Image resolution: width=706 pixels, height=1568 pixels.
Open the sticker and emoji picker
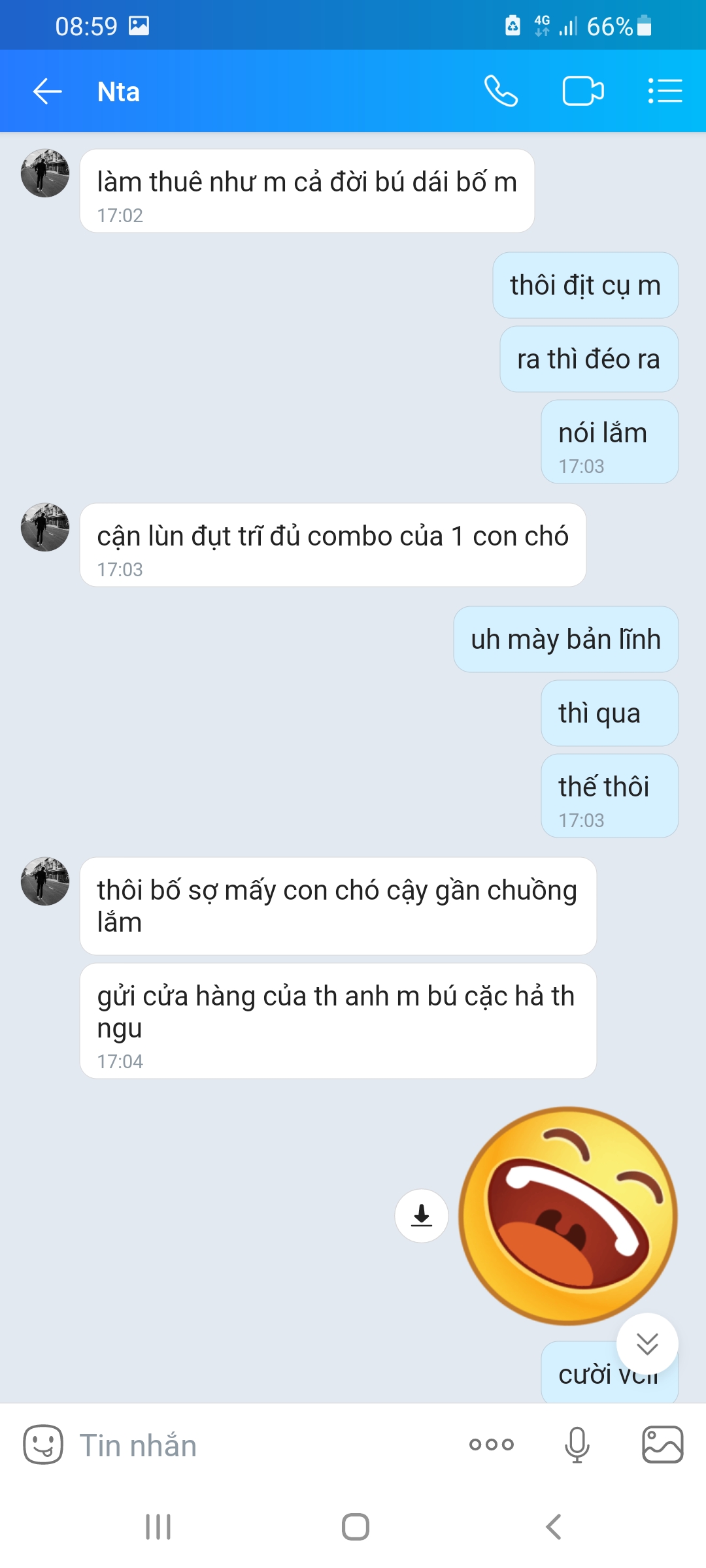[x=43, y=1444]
